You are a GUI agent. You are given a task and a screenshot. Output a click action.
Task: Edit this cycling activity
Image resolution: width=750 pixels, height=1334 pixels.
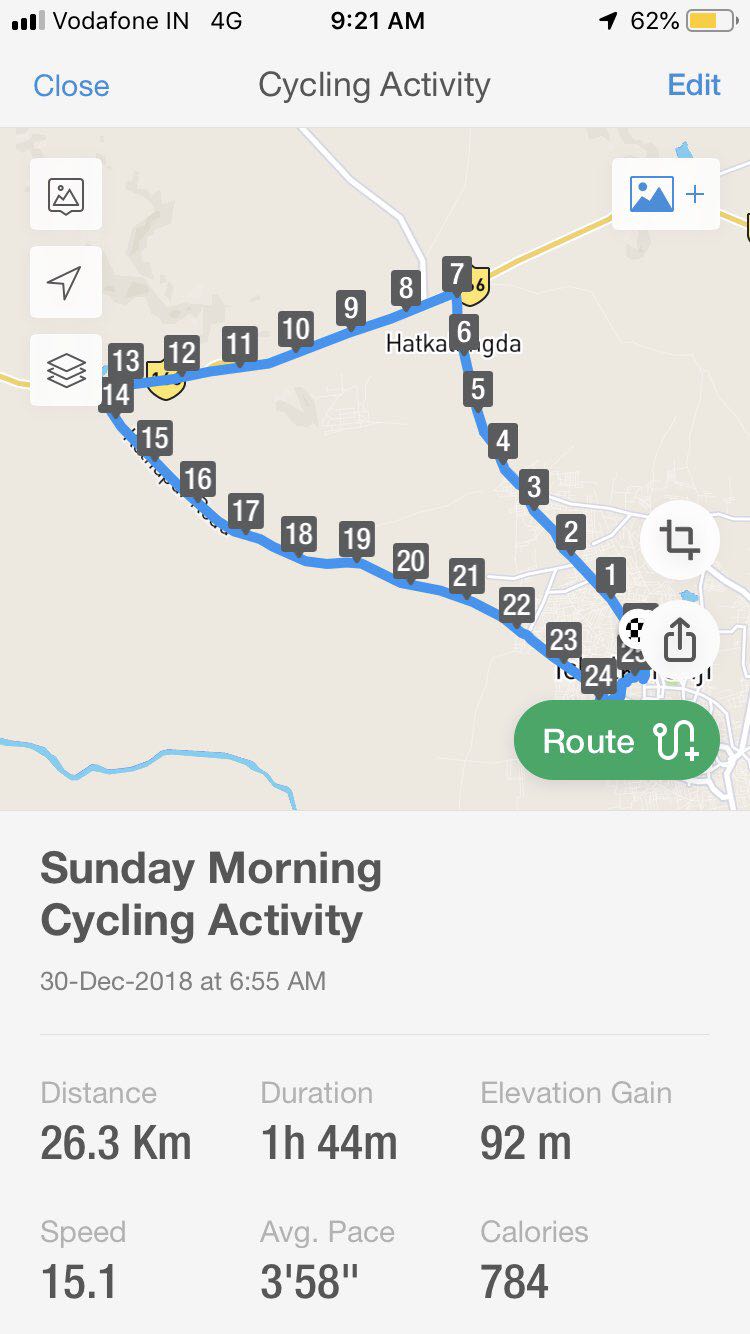[x=693, y=85]
